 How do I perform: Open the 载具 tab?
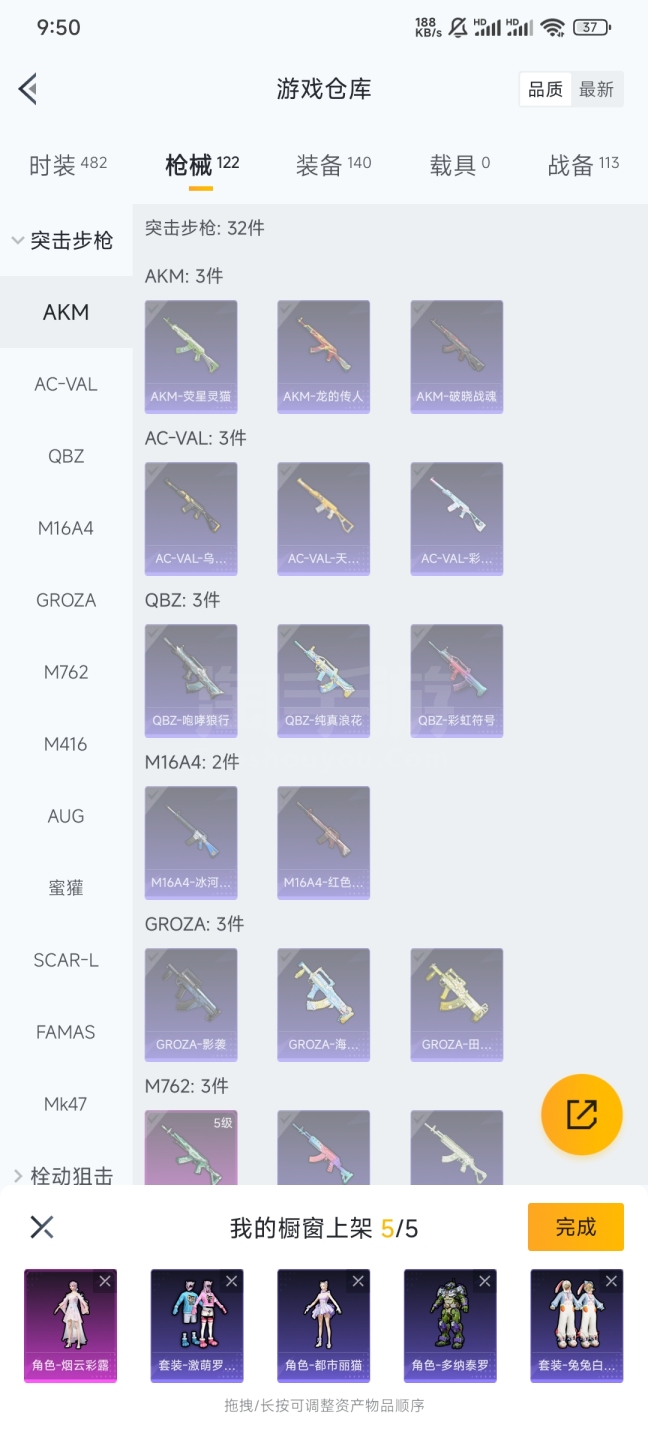point(459,165)
